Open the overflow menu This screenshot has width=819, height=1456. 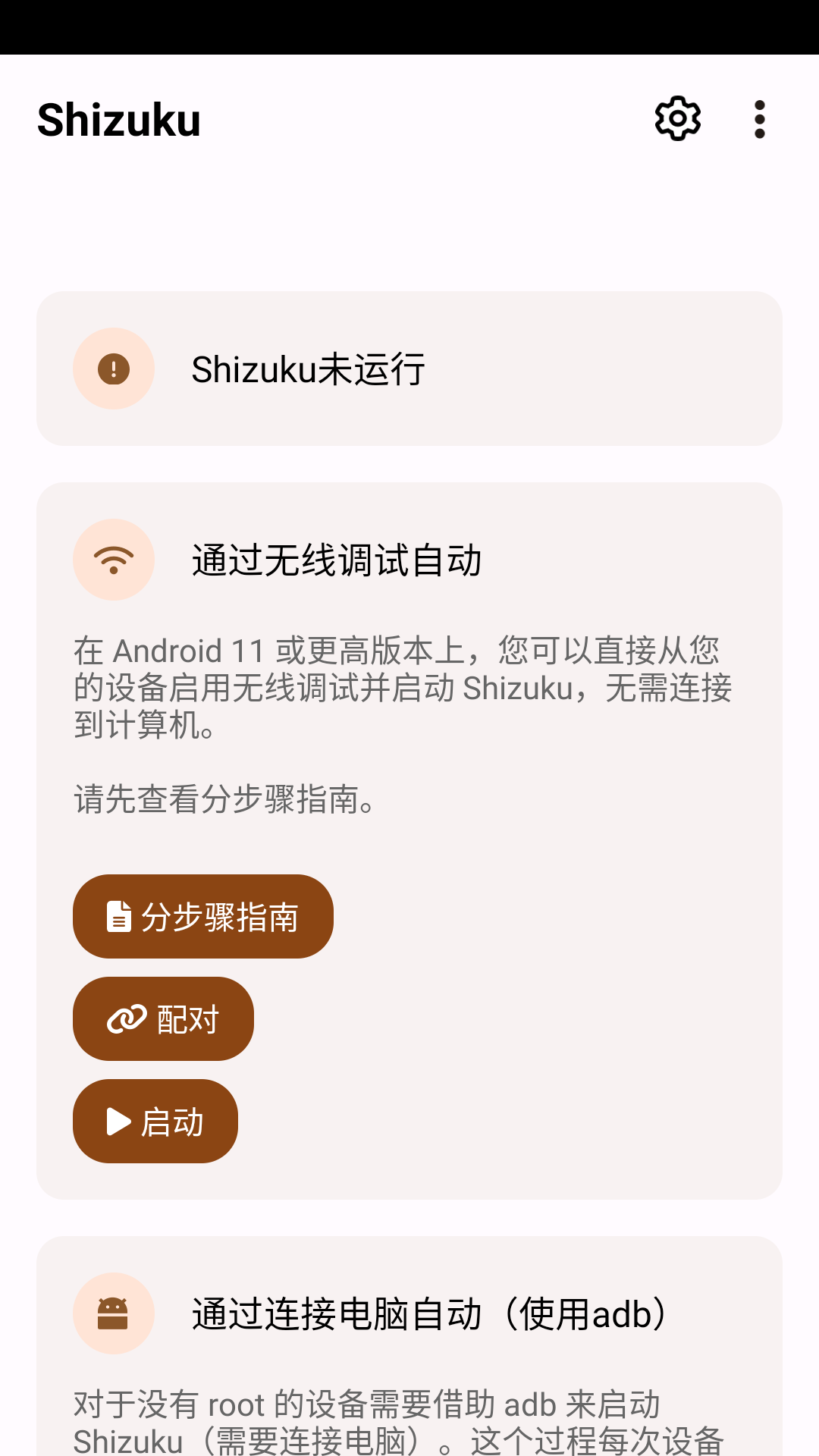759,119
